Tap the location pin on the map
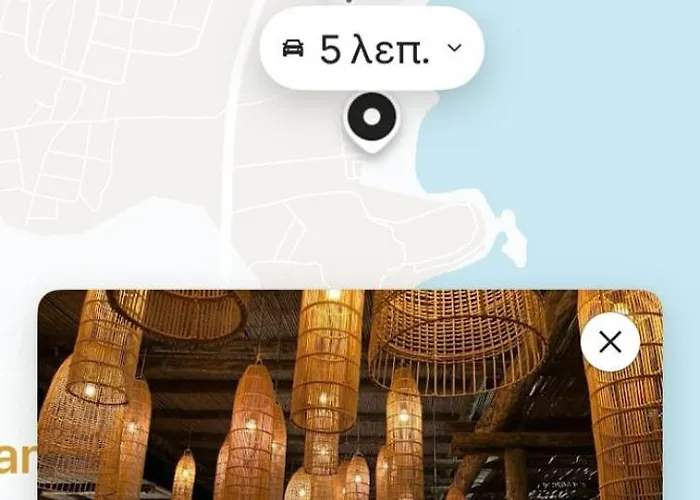Image resolution: width=700 pixels, height=500 pixels. (x=371, y=119)
